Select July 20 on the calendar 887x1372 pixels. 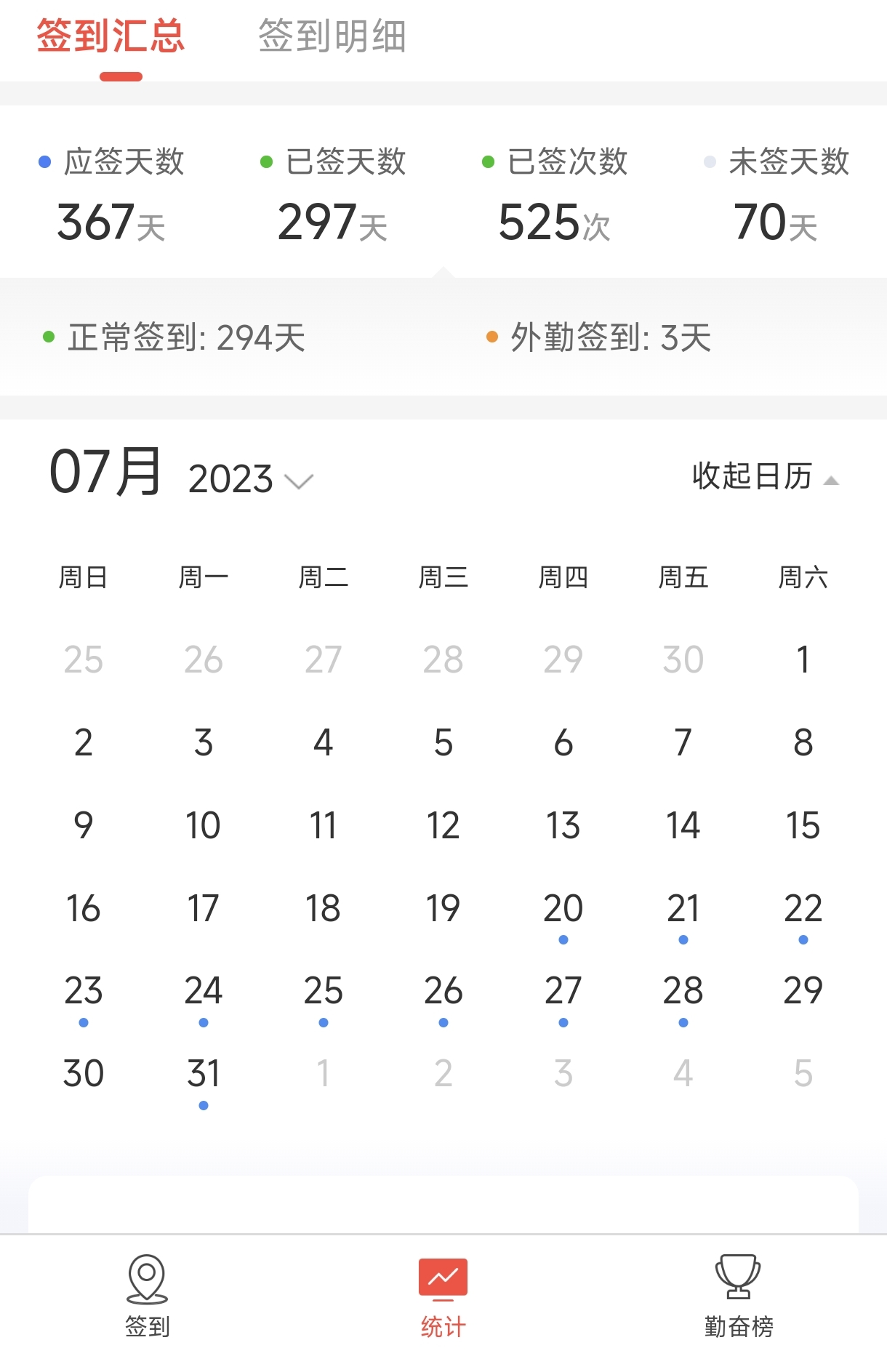pos(563,909)
